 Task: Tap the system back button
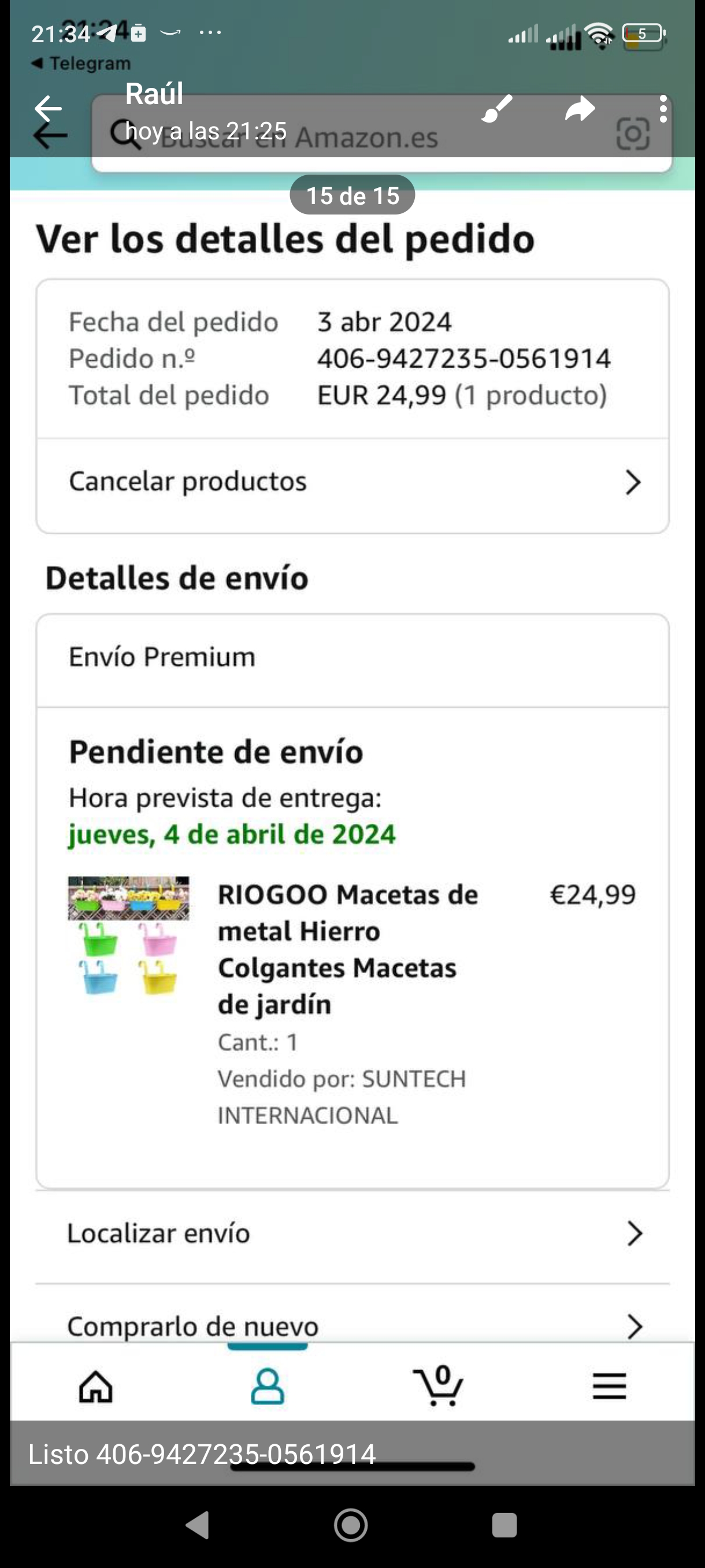[198, 1525]
